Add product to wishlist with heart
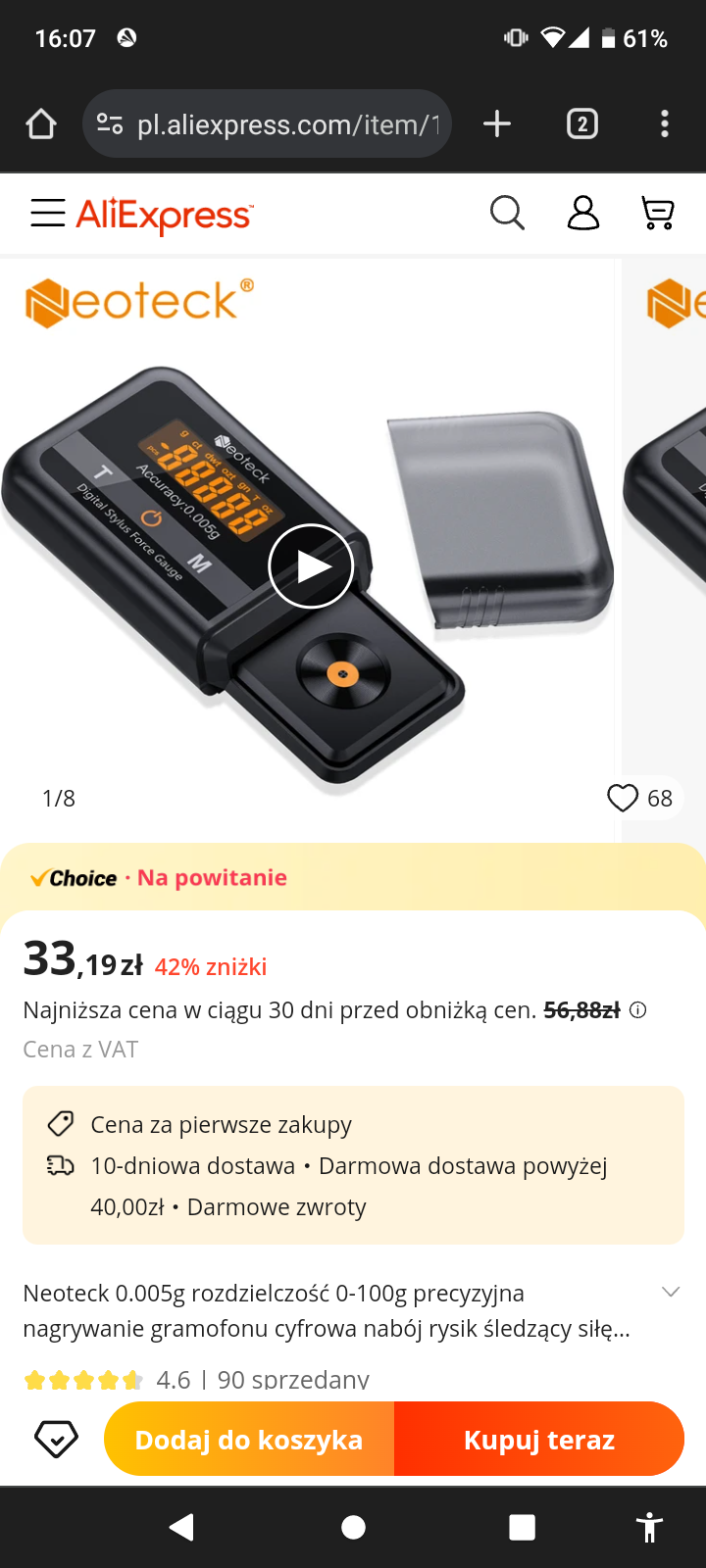This screenshot has height=1568, width=706. 623,799
